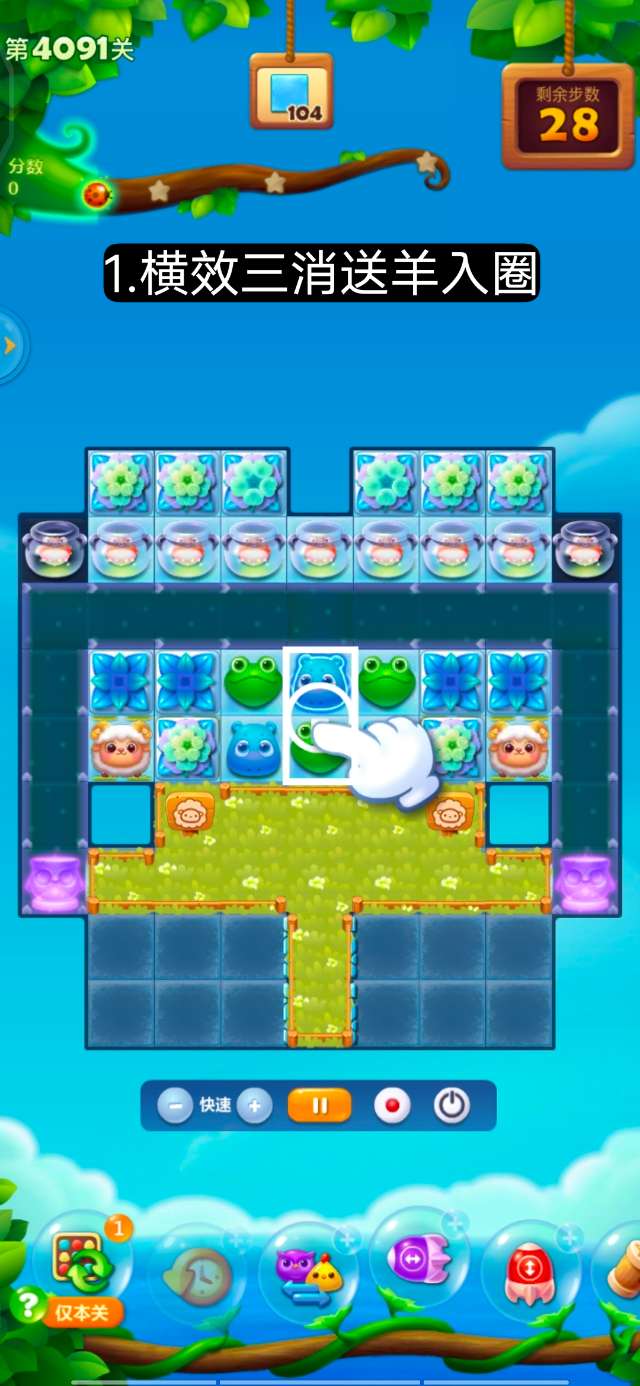Tap the blue hippo next to the sheep row

pos(253,749)
